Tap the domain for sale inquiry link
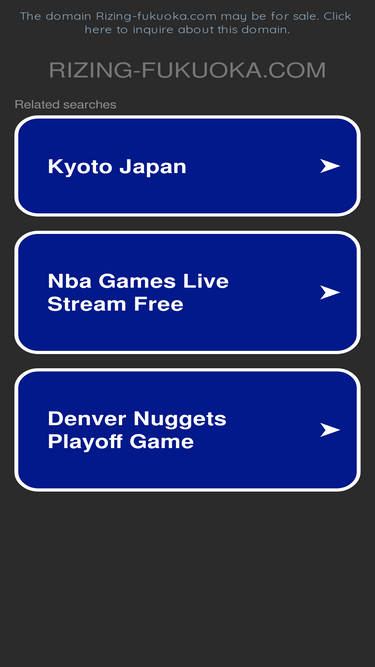The width and height of the screenshot is (375, 667). (x=186, y=23)
